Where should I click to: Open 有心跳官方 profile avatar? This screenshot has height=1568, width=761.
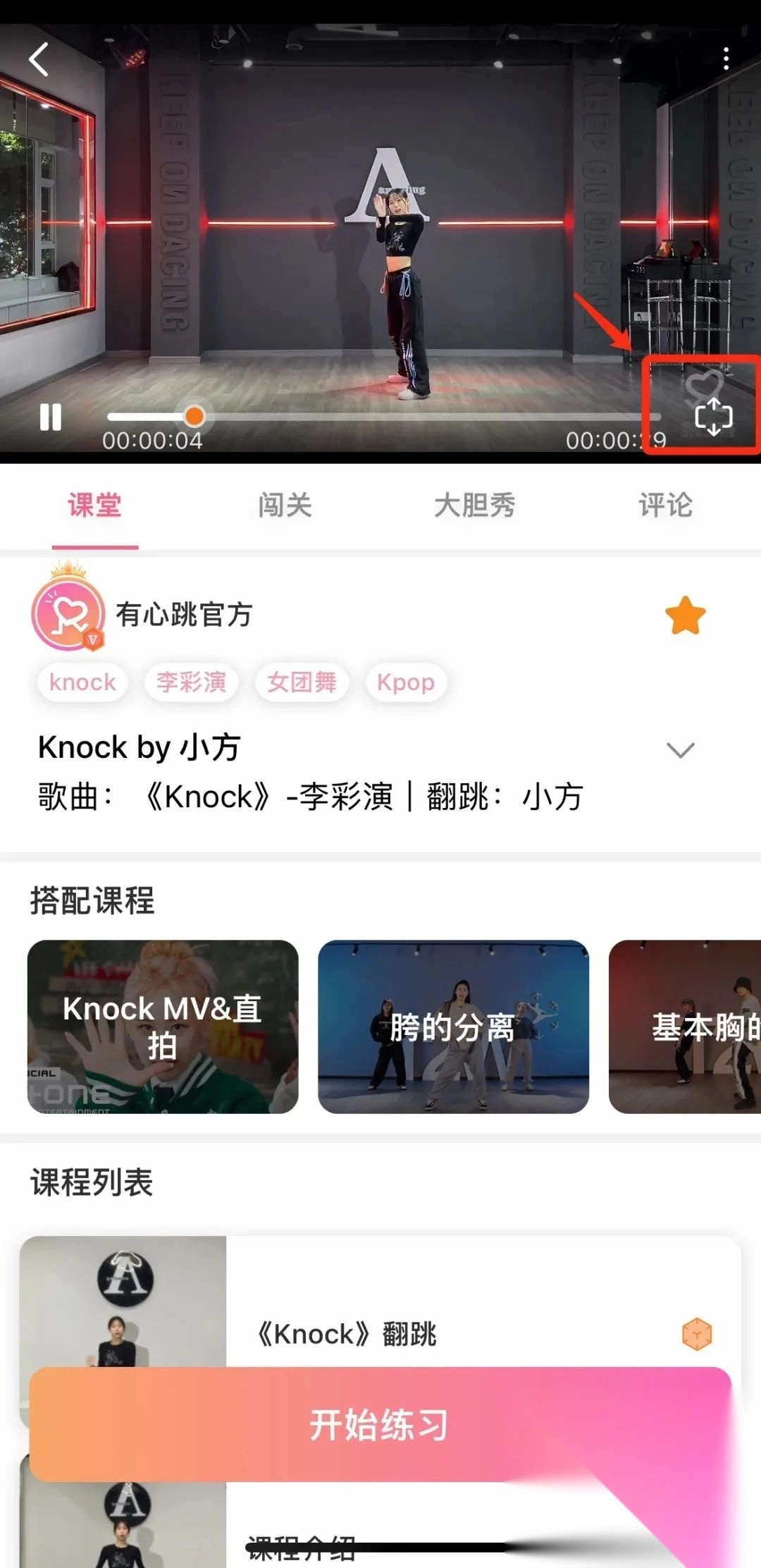[68, 614]
